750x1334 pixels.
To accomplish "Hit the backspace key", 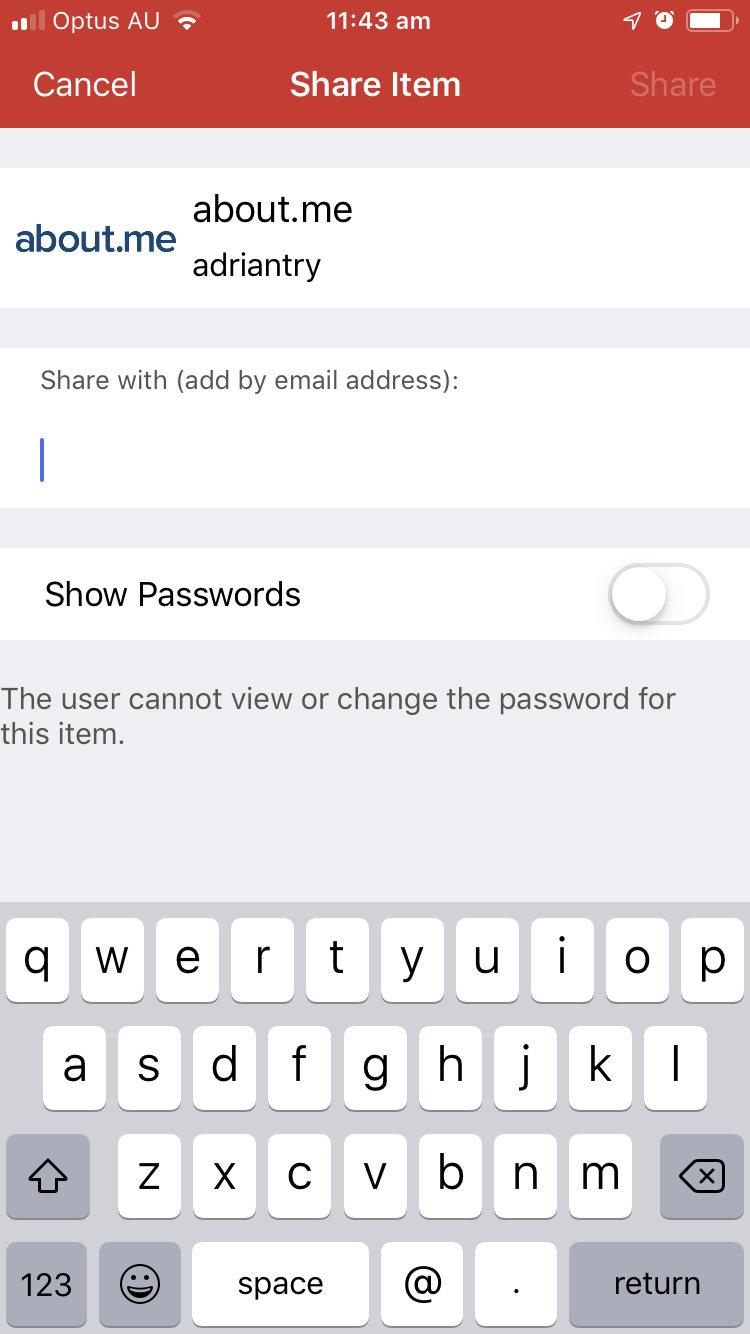I will [x=702, y=1177].
